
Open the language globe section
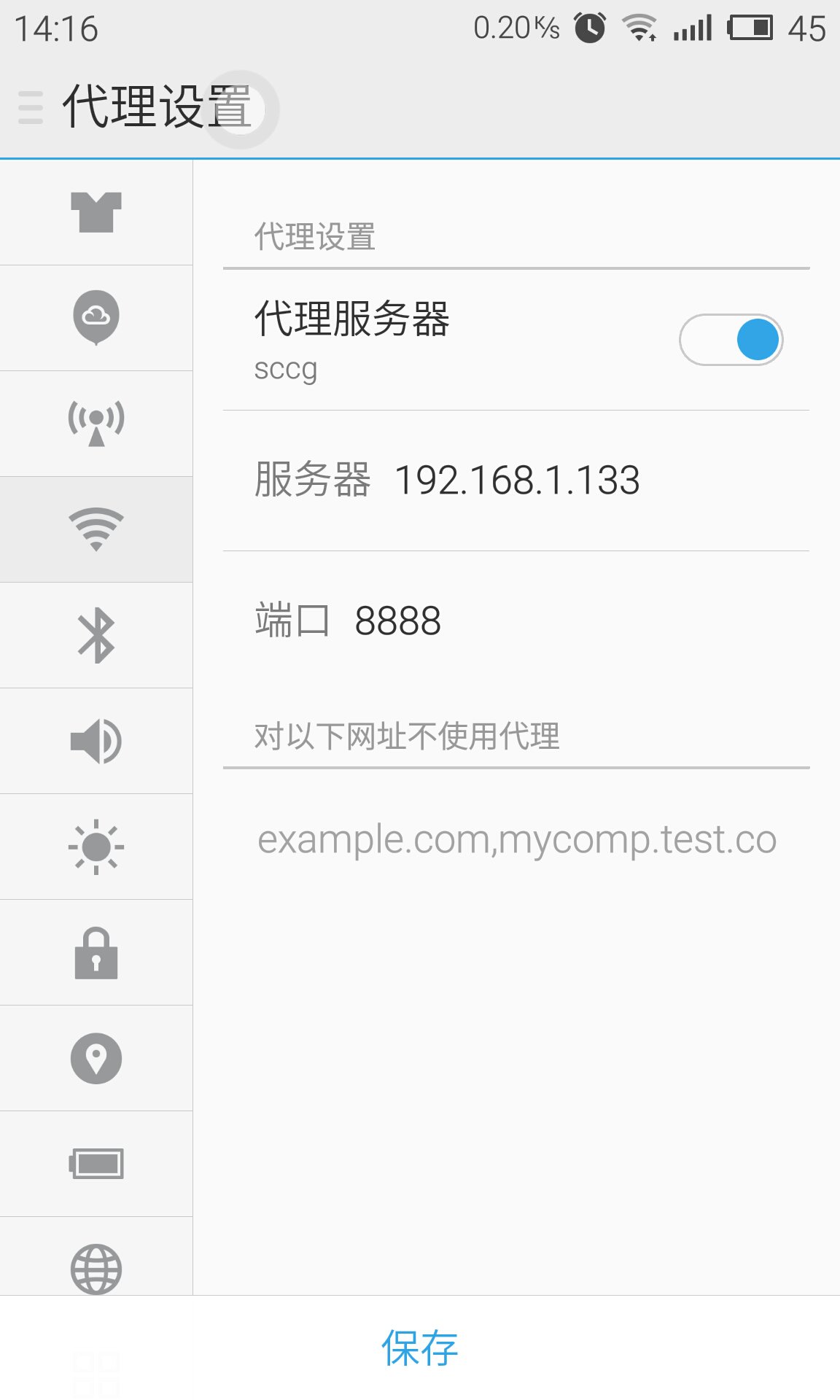(96, 1267)
